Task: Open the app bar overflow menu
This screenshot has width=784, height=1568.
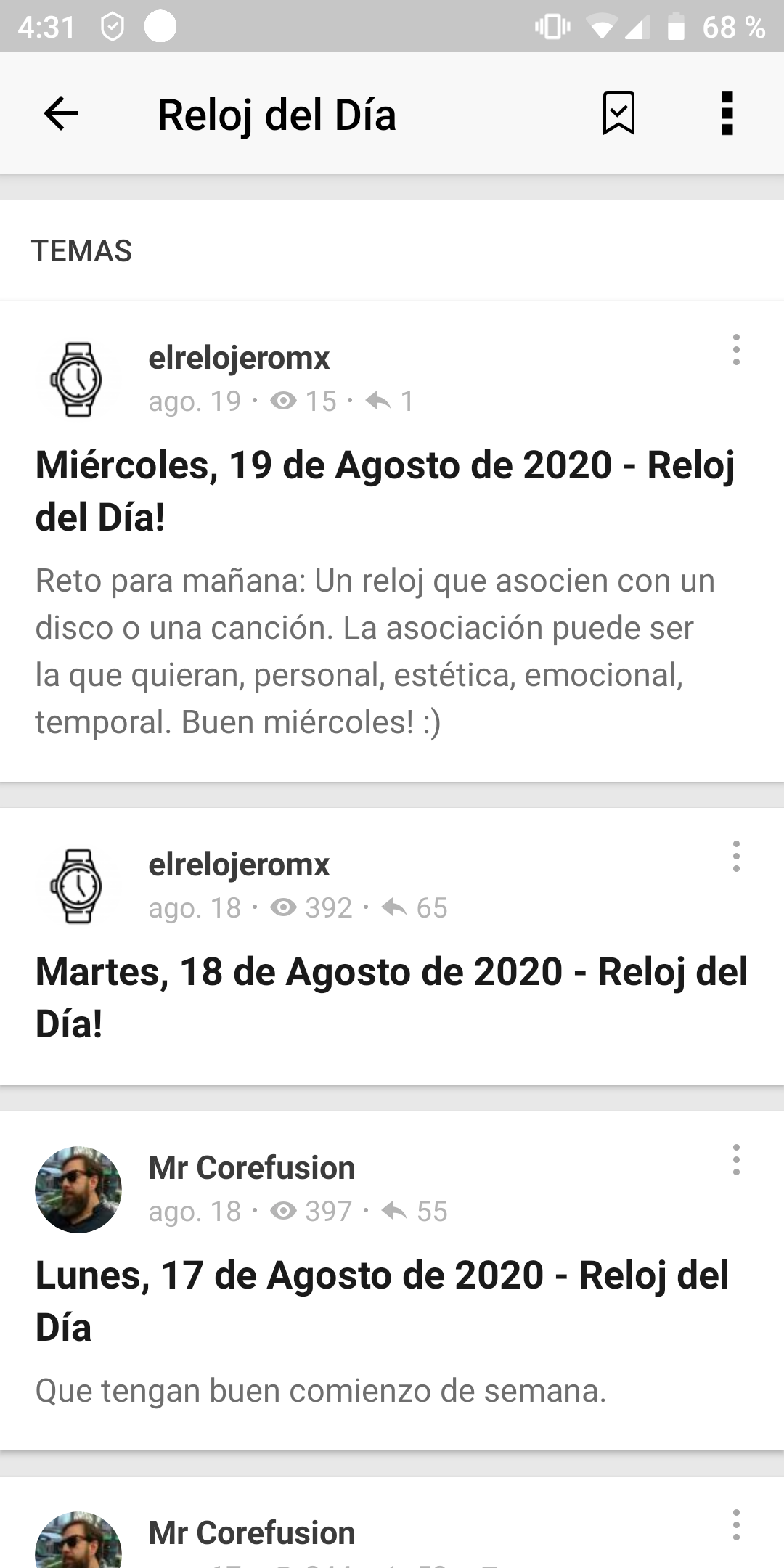Action: [727, 114]
